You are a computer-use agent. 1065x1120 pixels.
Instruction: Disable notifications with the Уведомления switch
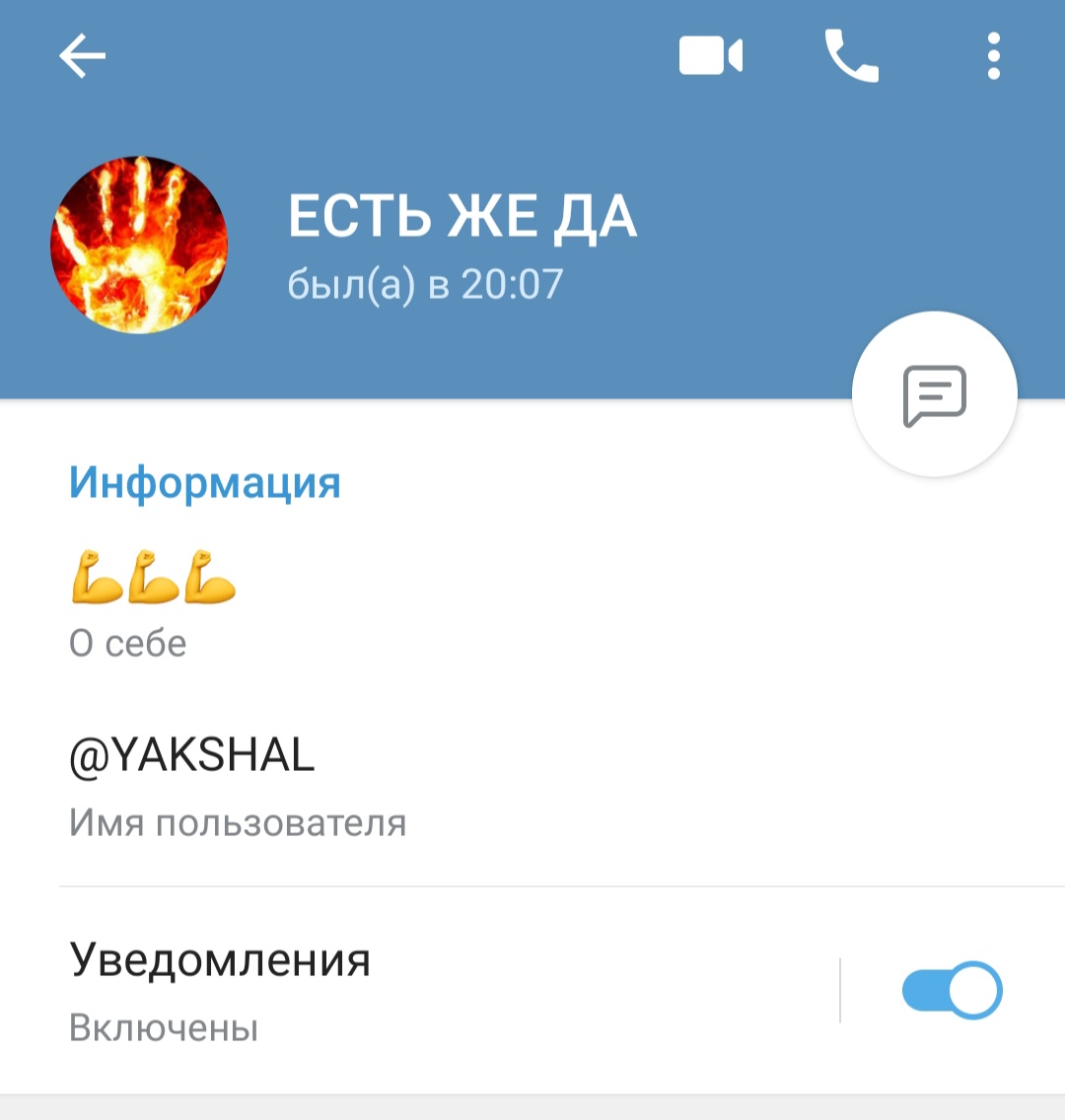point(953,990)
